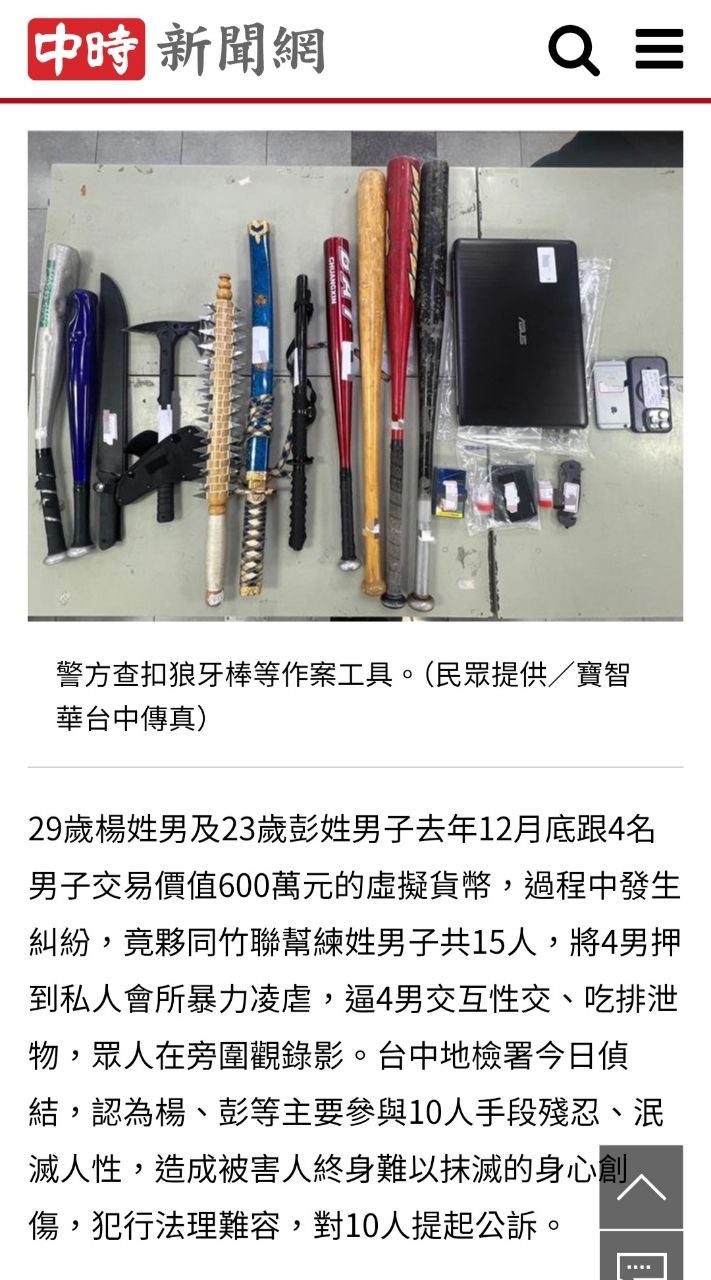Jump back to the top of the page
Image resolution: width=711 pixels, height=1280 pixels.
coord(641,1187)
